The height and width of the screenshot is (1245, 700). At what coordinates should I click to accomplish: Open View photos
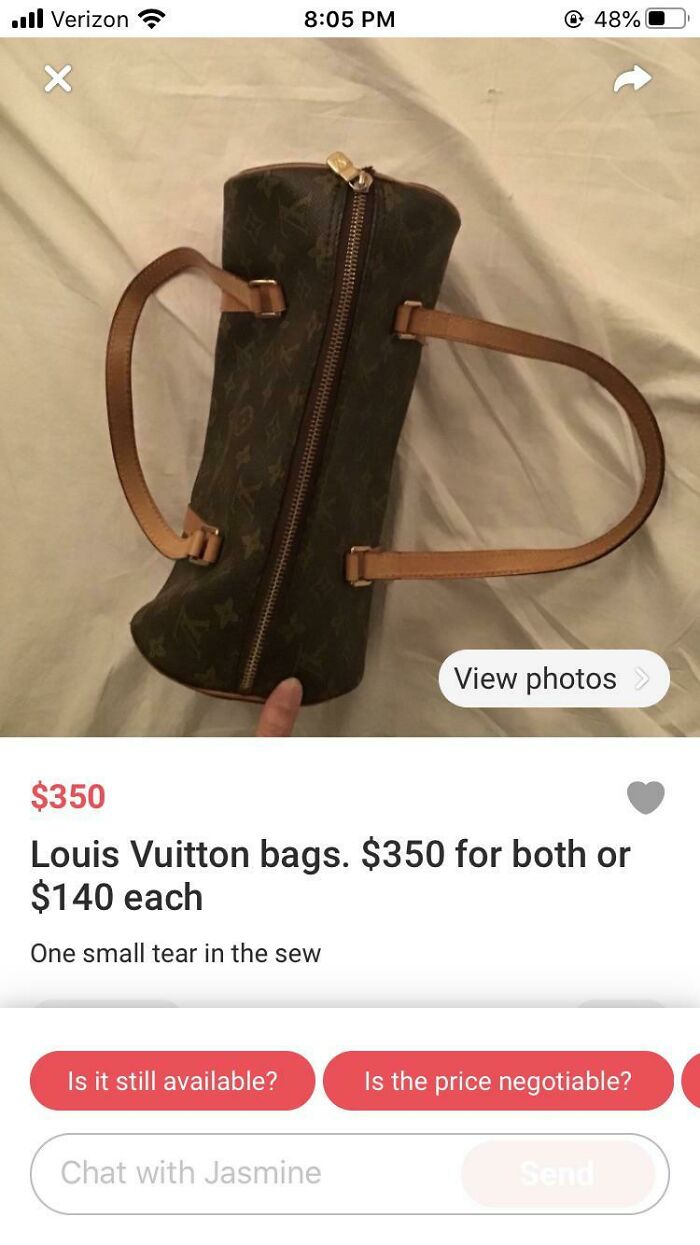553,678
